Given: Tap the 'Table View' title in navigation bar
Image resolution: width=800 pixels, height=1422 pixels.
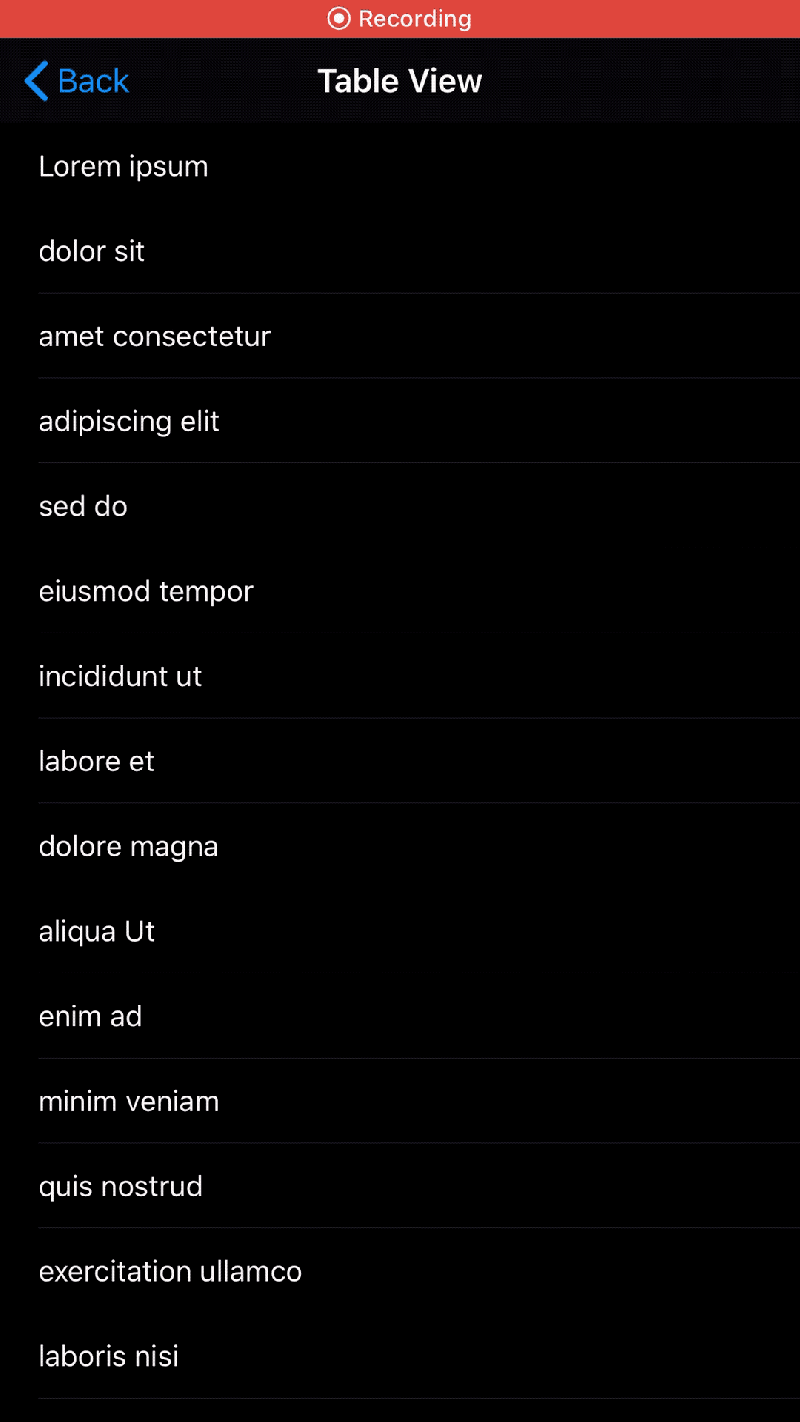Looking at the screenshot, I should [400, 81].
